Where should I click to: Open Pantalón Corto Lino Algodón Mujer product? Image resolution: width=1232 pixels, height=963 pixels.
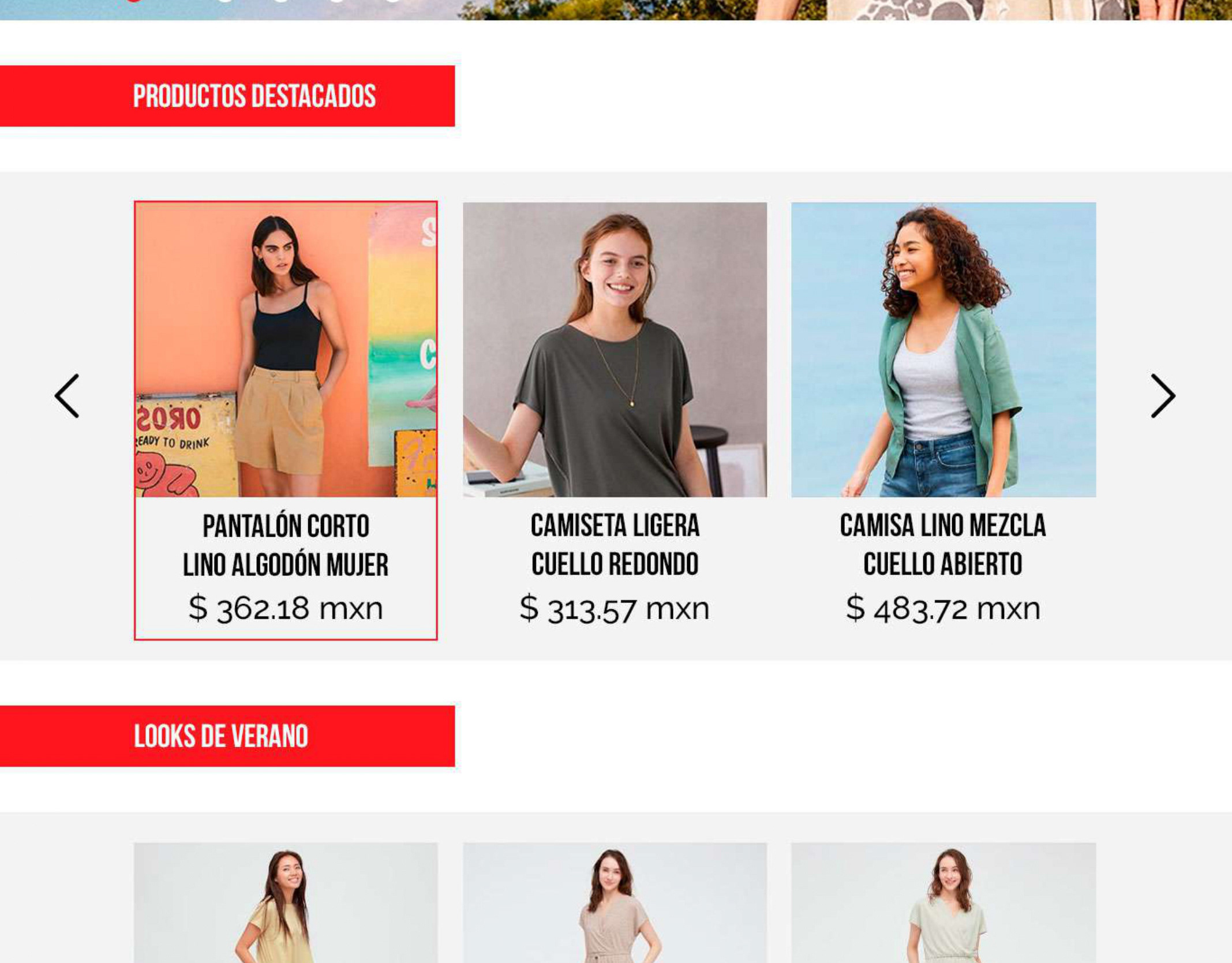tap(286, 420)
